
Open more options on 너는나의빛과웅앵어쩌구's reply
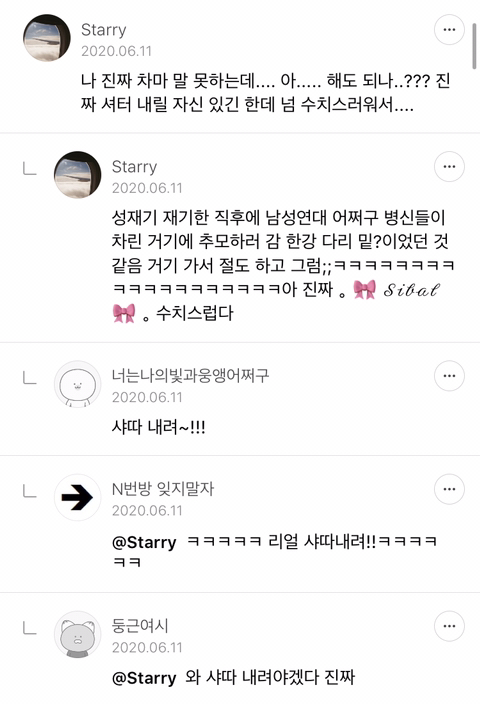449,376
